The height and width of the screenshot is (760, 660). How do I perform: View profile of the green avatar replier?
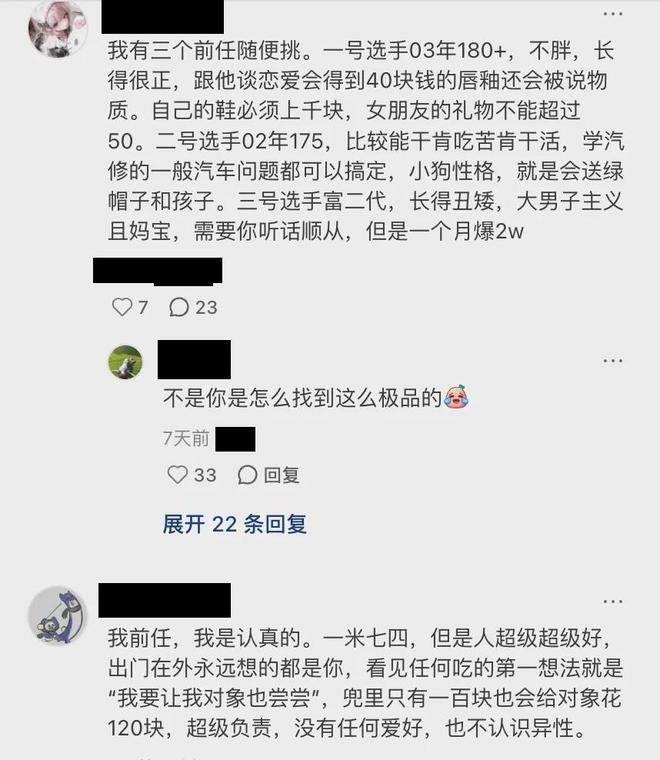click(x=125, y=361)
